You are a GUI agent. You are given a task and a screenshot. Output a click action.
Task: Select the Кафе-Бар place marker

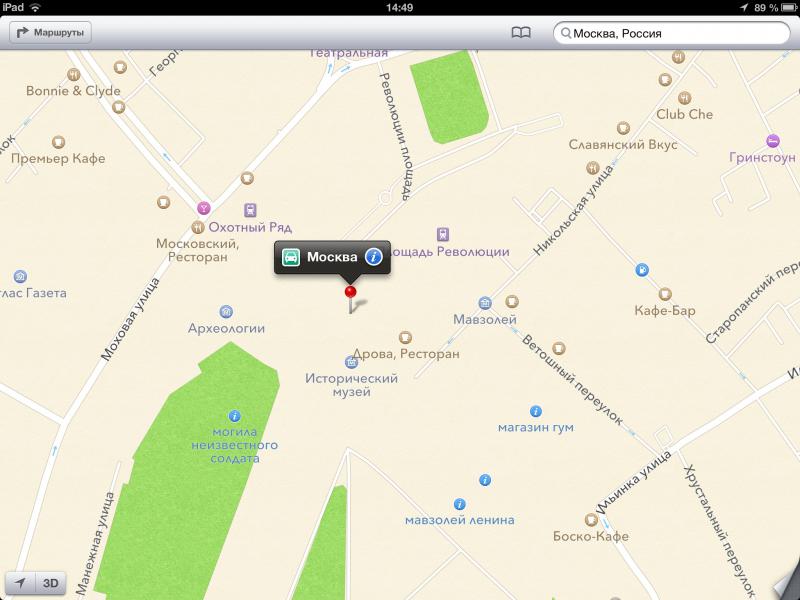click(x=641, y=269)
